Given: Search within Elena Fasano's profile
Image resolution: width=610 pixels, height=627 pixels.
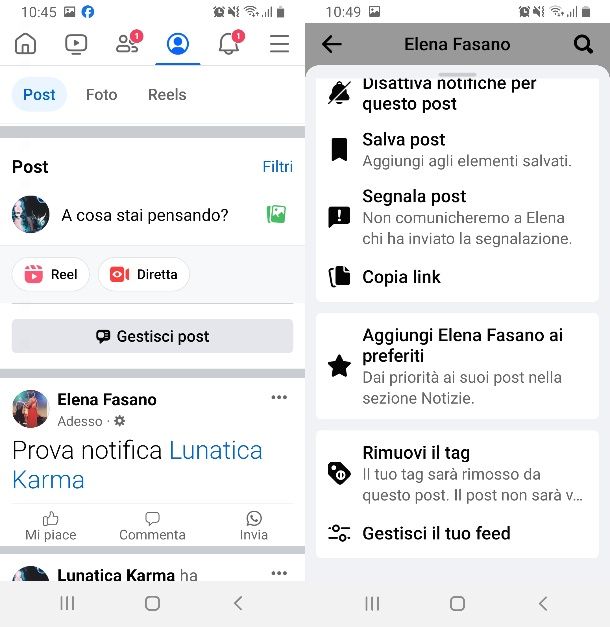Looking at the screenshot, I should click(583, 44).
